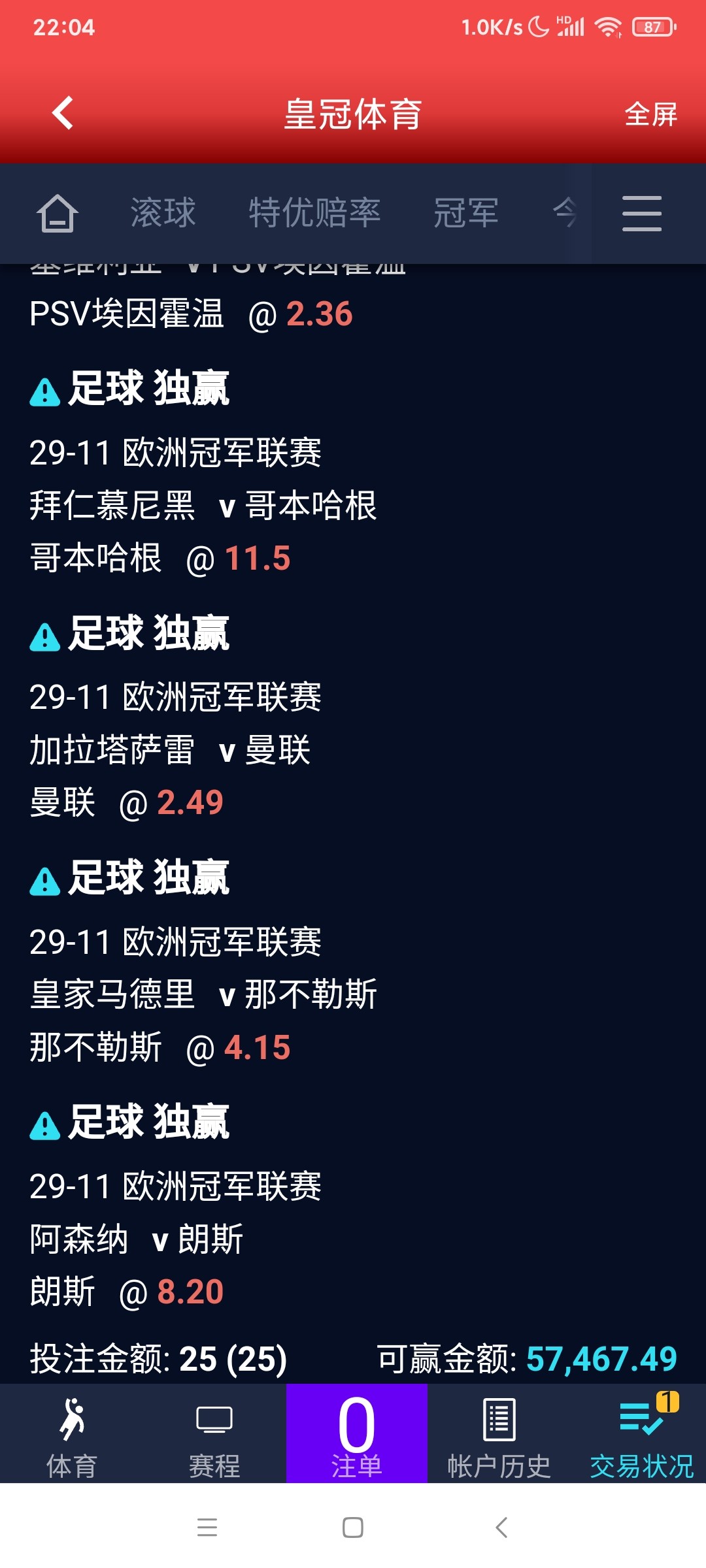This screenshot has height=1568, width=706.
Task: Tap the system back button
Action: tap(501, 1527)
